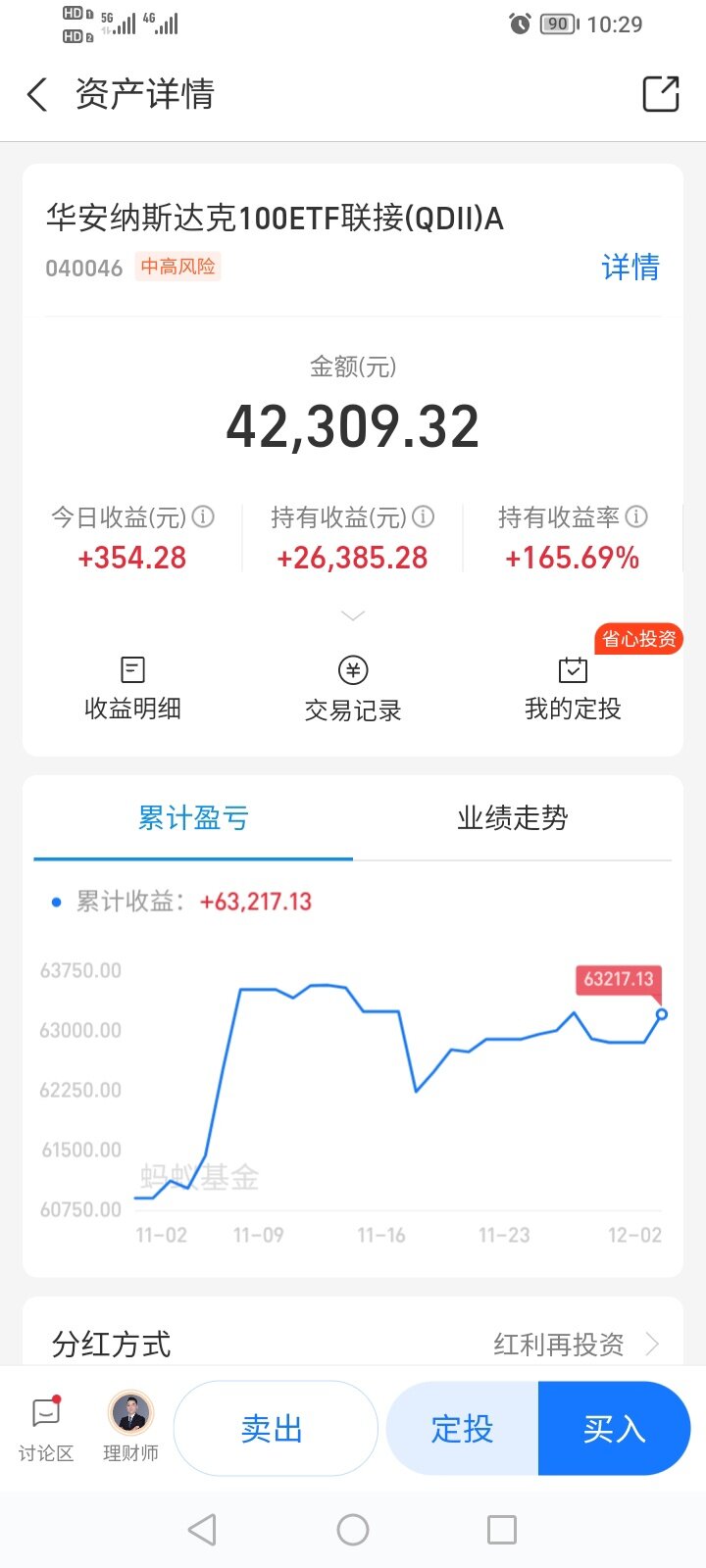
Task: Expand more earnings details chevron
Action: tap(353, 615)
